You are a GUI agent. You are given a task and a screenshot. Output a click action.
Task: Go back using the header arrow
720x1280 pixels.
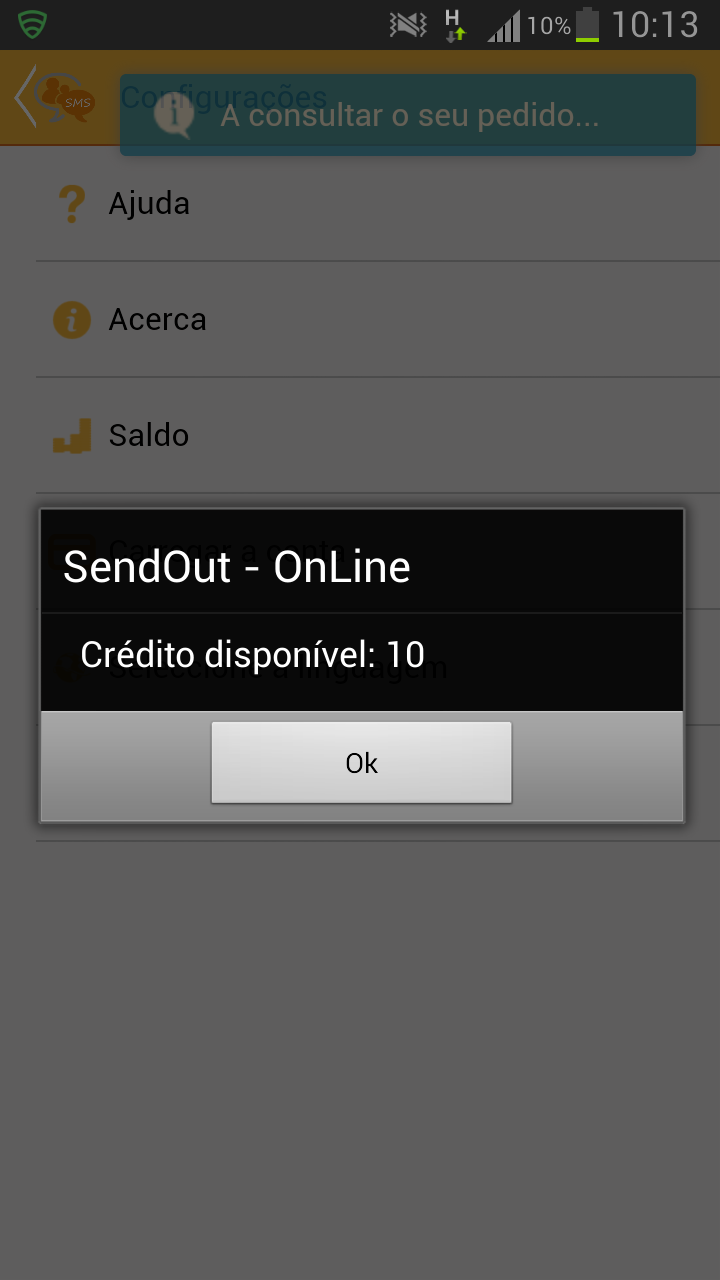pyautogui.click(x=26, y=97)
